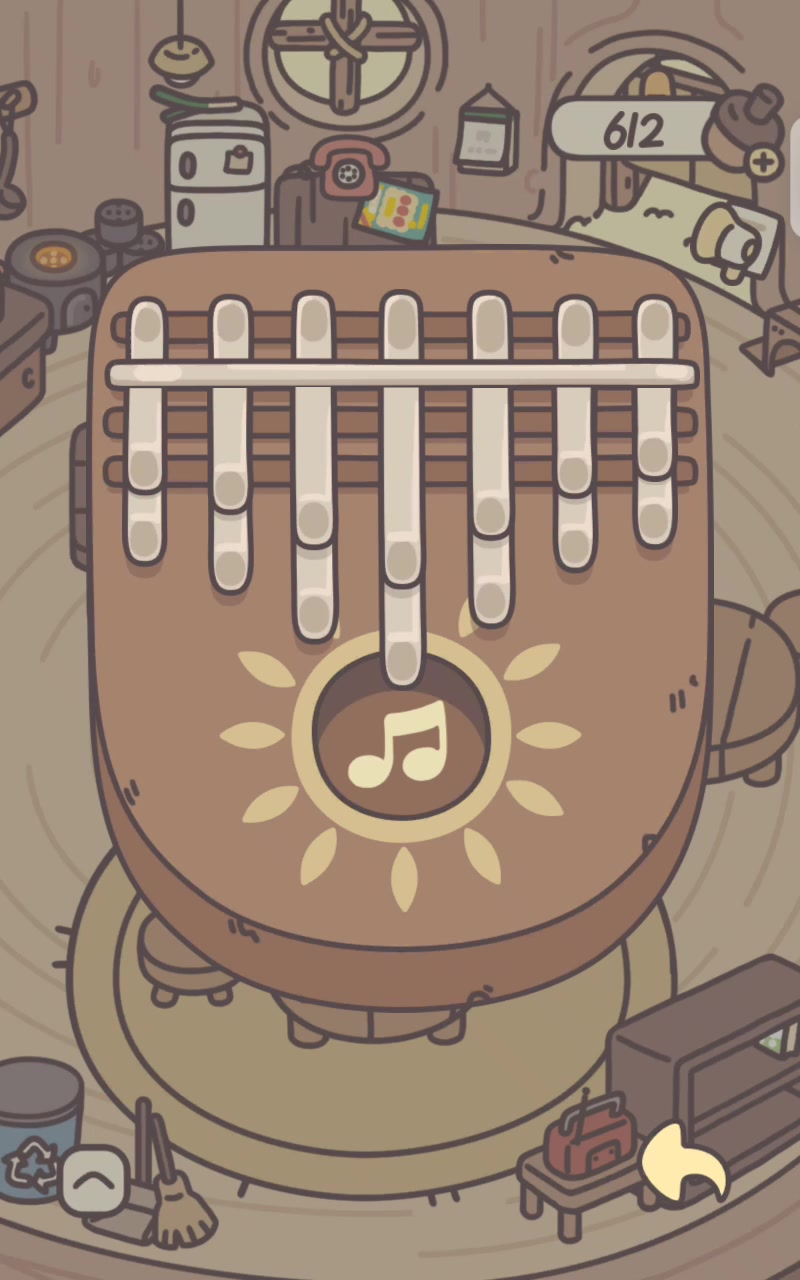Pluck the leftmost kalimba tine
800x1280 pixels.
146,432
